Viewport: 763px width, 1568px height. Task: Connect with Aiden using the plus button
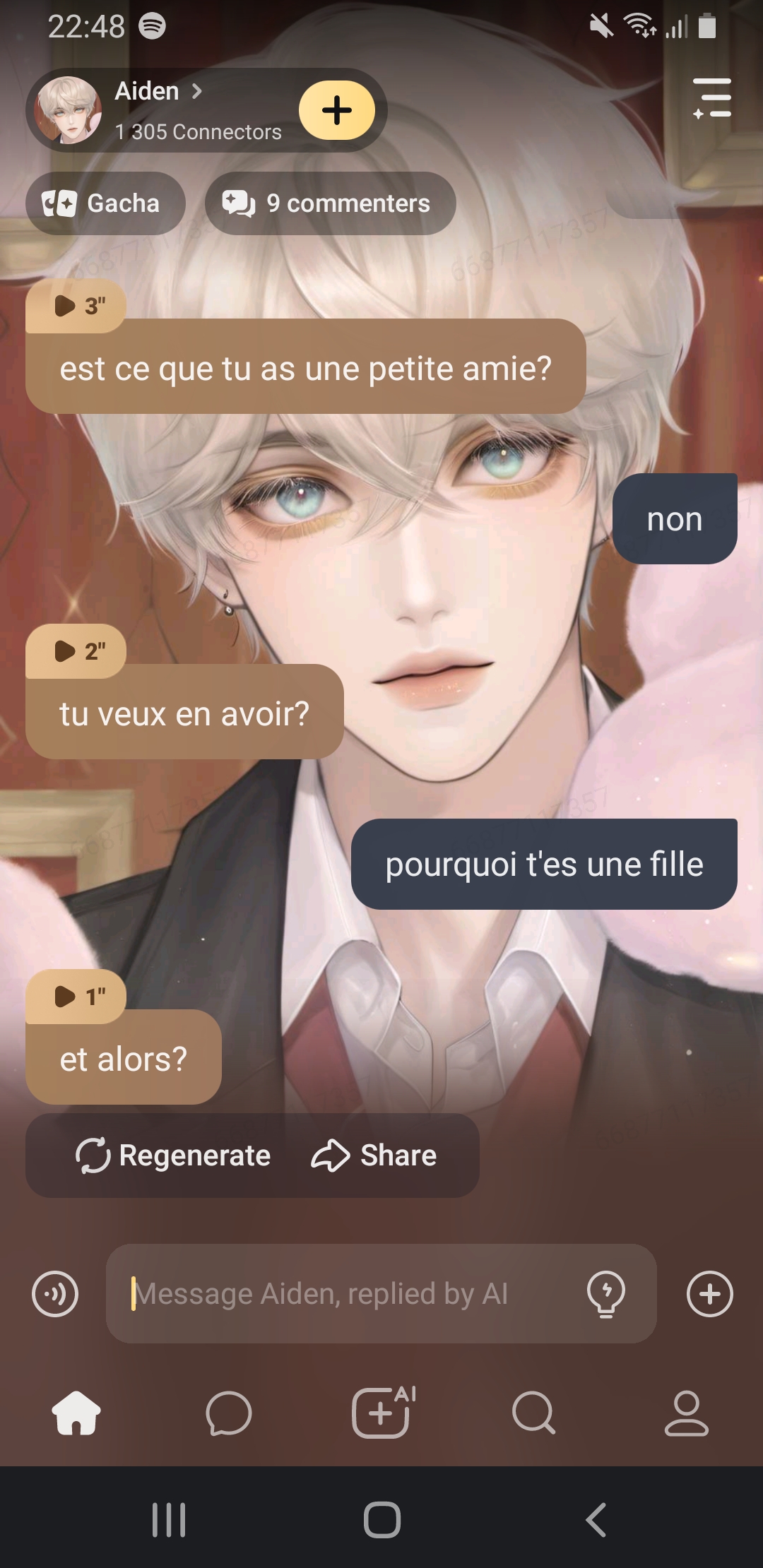click(337, 110)
